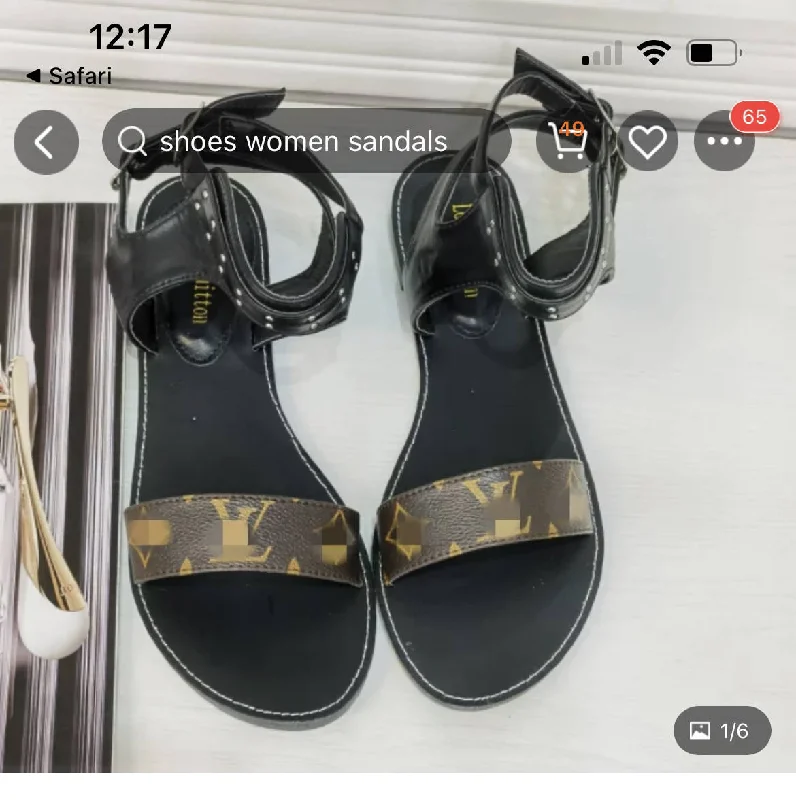The height and width of the screenshot is (800, 796).
Task: Return to Safari via the breadcrumb
Action: click(x=69, y=76)
